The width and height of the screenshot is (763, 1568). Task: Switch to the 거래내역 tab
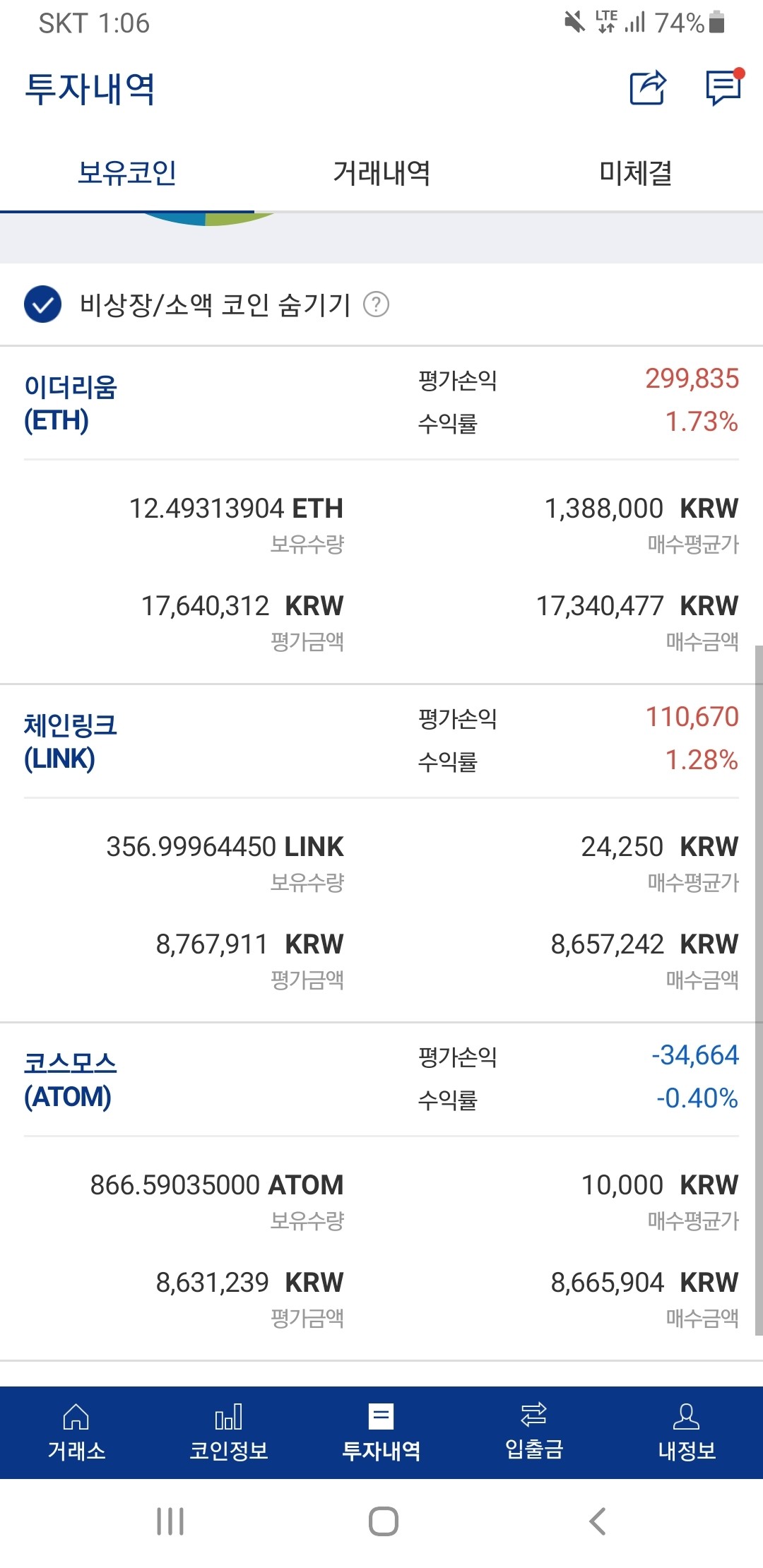tap(381, 173)
